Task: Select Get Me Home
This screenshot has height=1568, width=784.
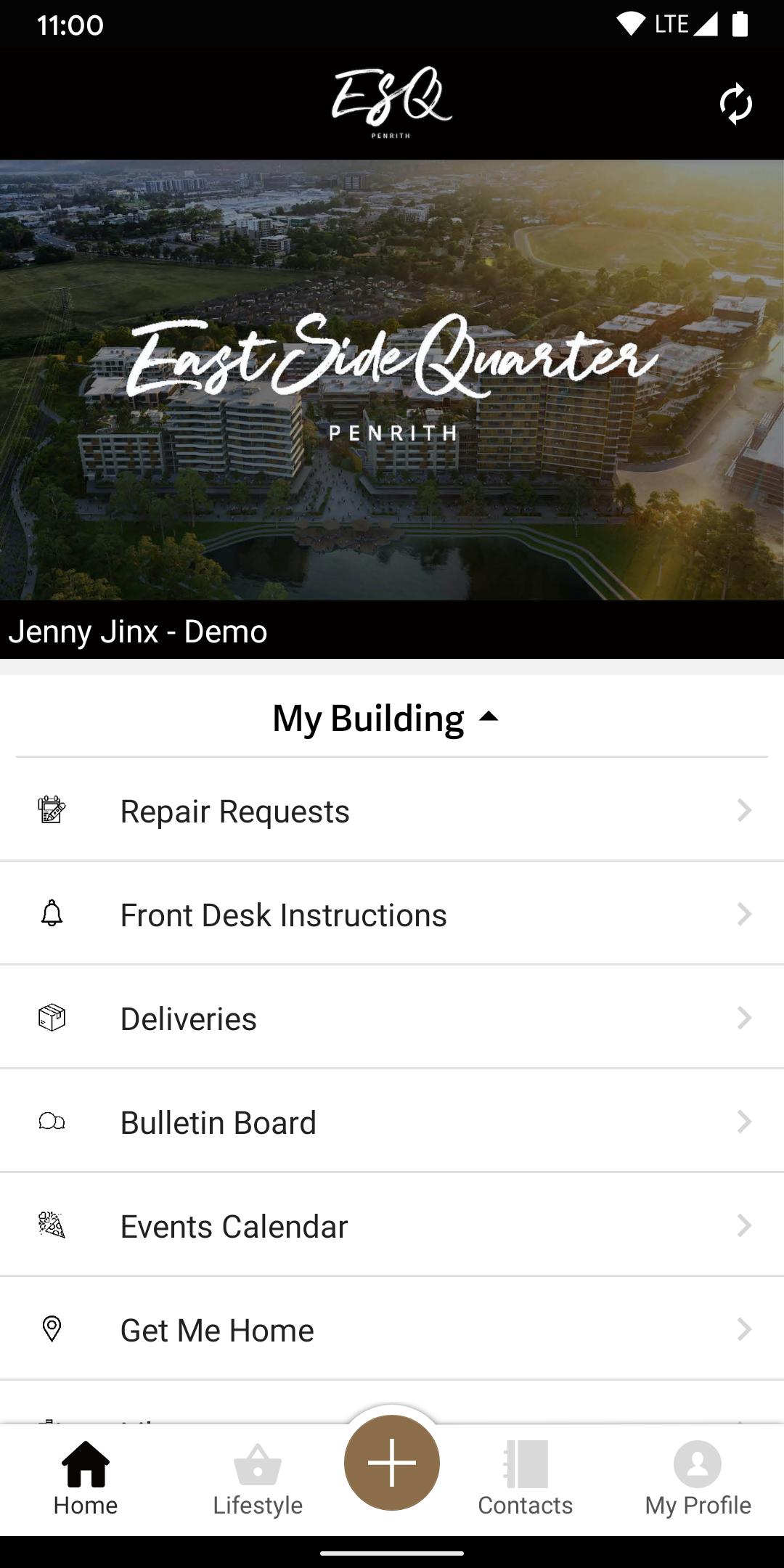Action: click(392, 1330)
